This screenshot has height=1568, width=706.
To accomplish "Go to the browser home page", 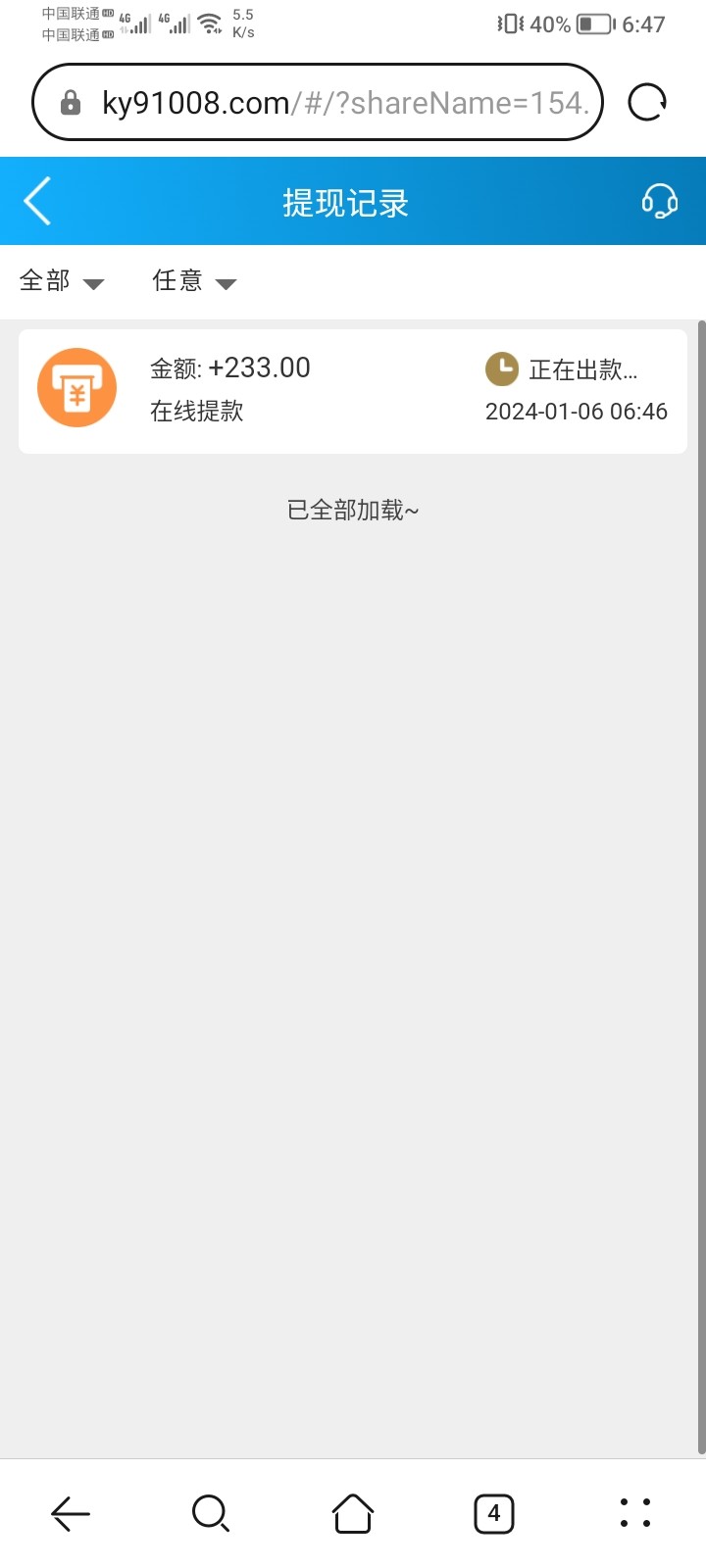I will pos(353,1513).
